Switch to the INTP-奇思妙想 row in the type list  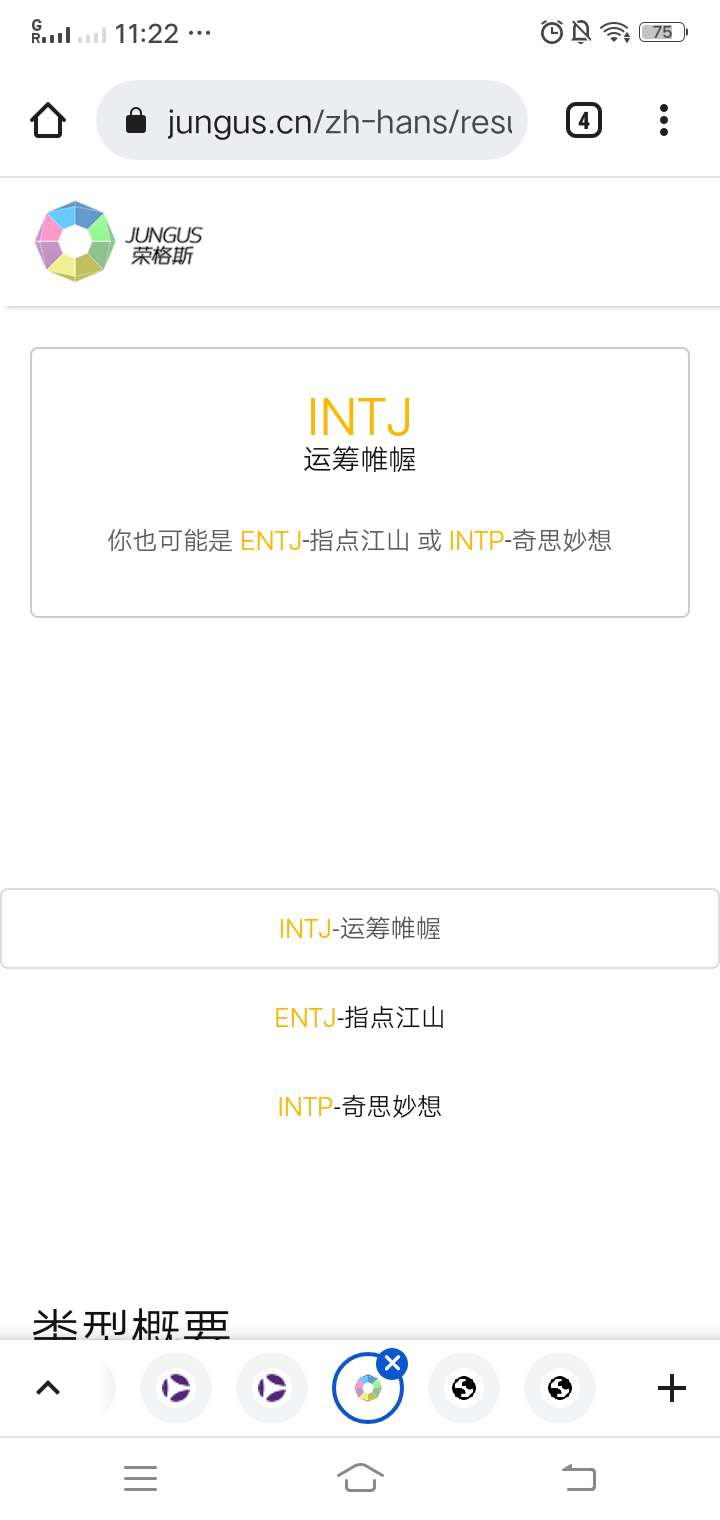click(x=360, y=1107)
